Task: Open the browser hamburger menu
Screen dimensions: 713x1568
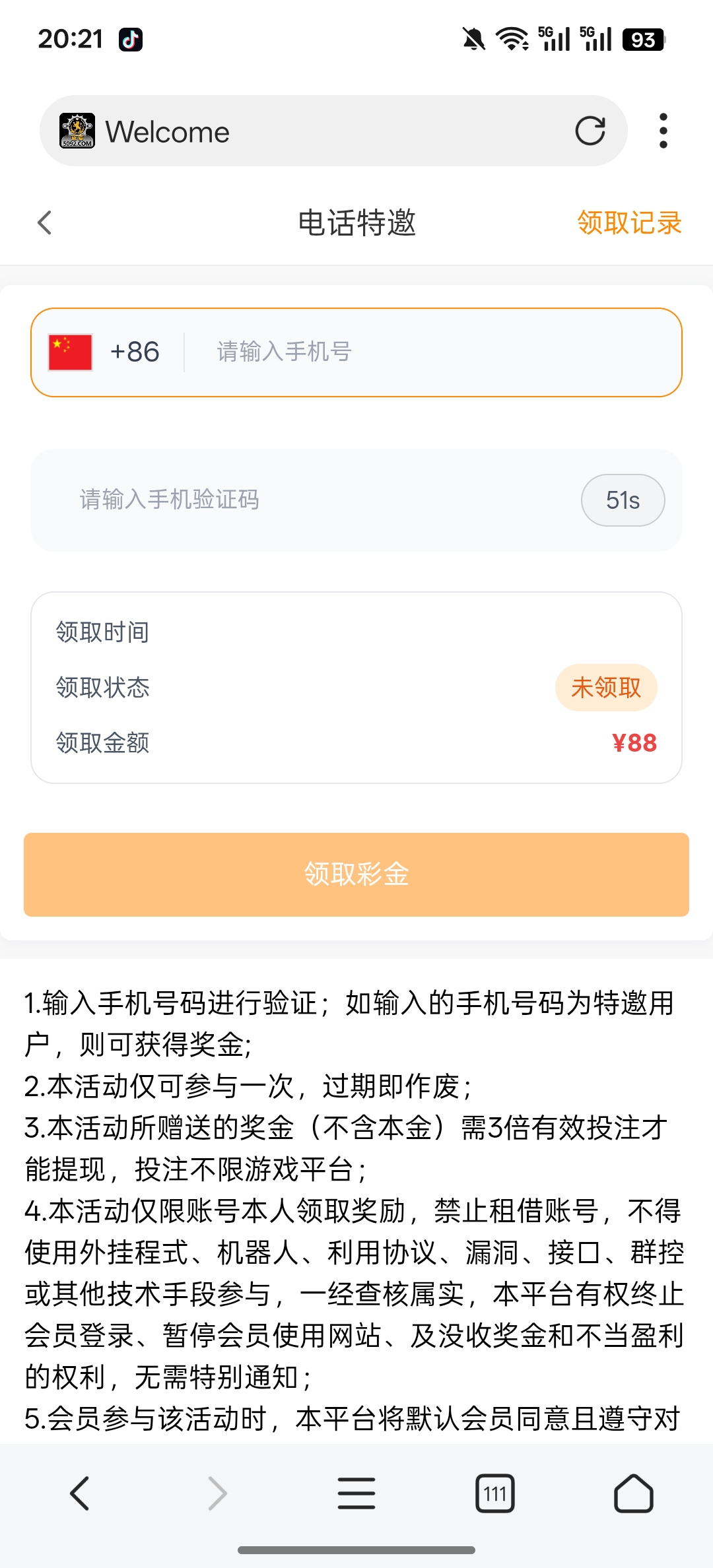Action: 356,1495
